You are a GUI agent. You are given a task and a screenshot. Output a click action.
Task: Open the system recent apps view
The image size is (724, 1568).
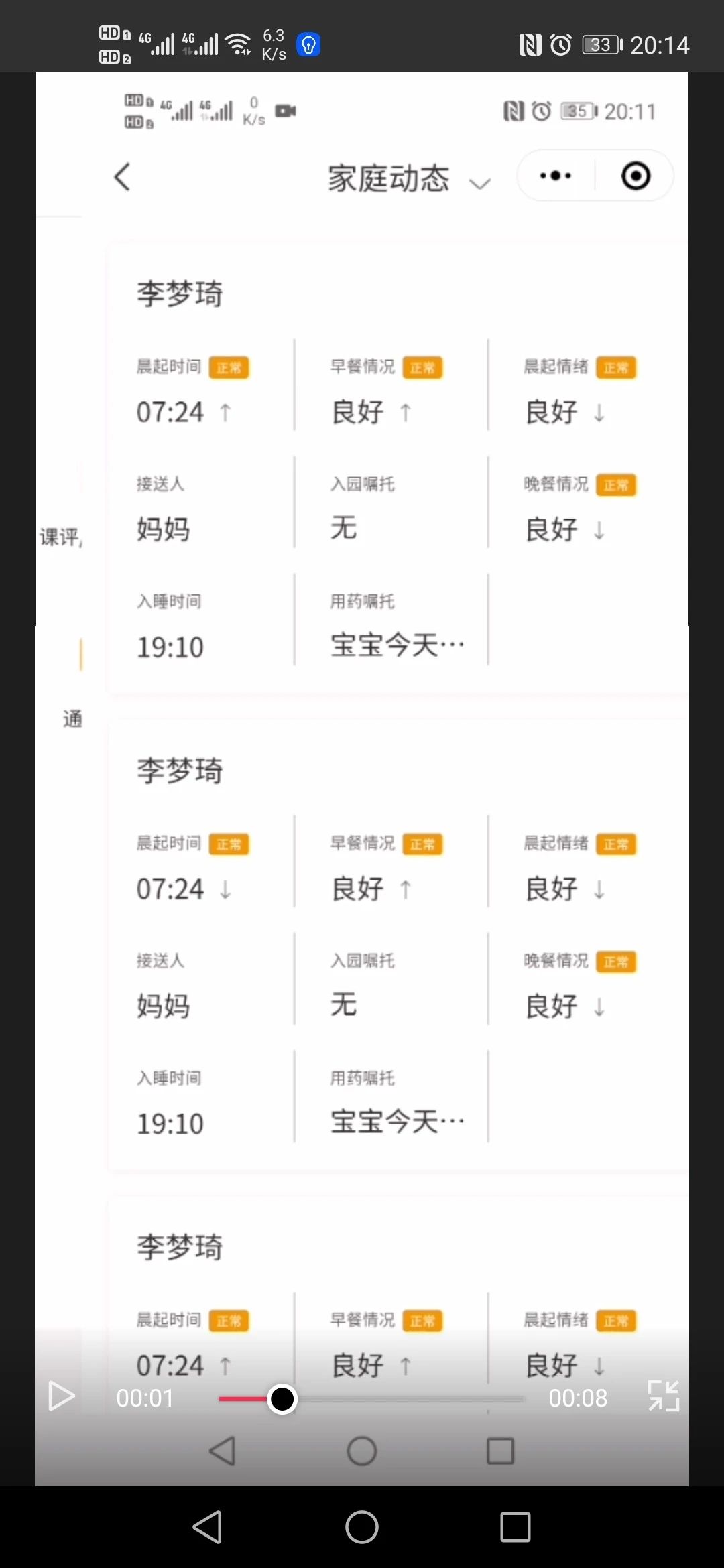[x=516, y=1527]
